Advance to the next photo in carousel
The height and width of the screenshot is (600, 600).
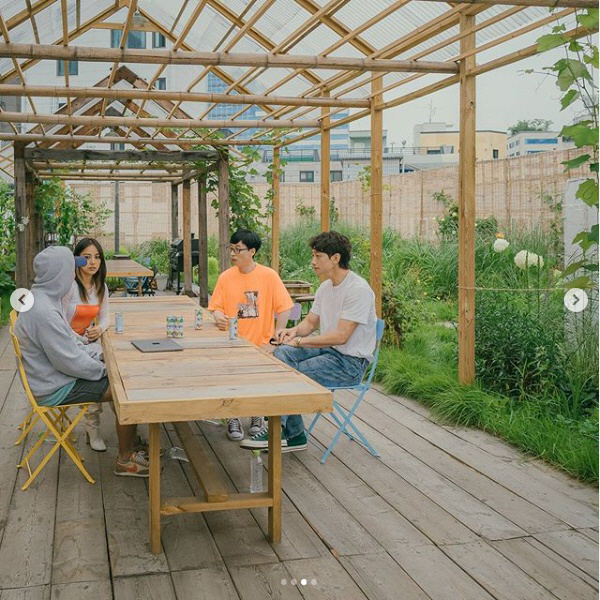(575, 300)
